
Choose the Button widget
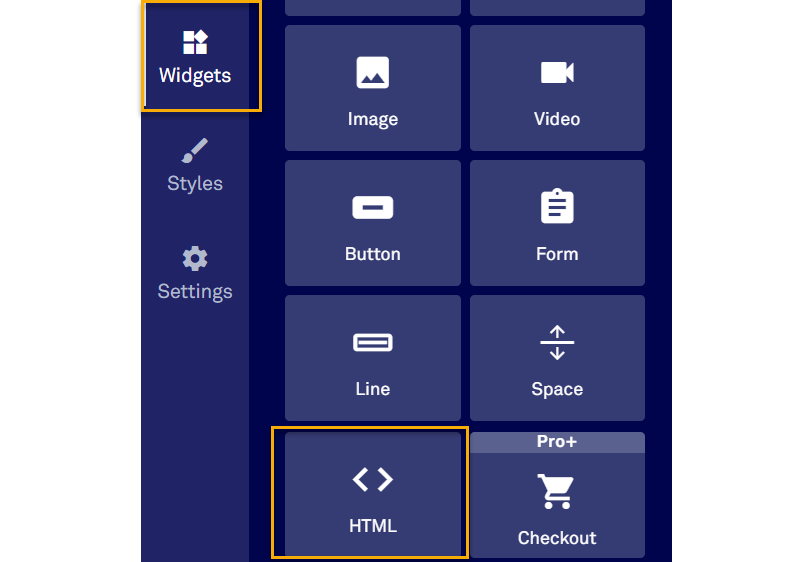(x=373, y=223)
